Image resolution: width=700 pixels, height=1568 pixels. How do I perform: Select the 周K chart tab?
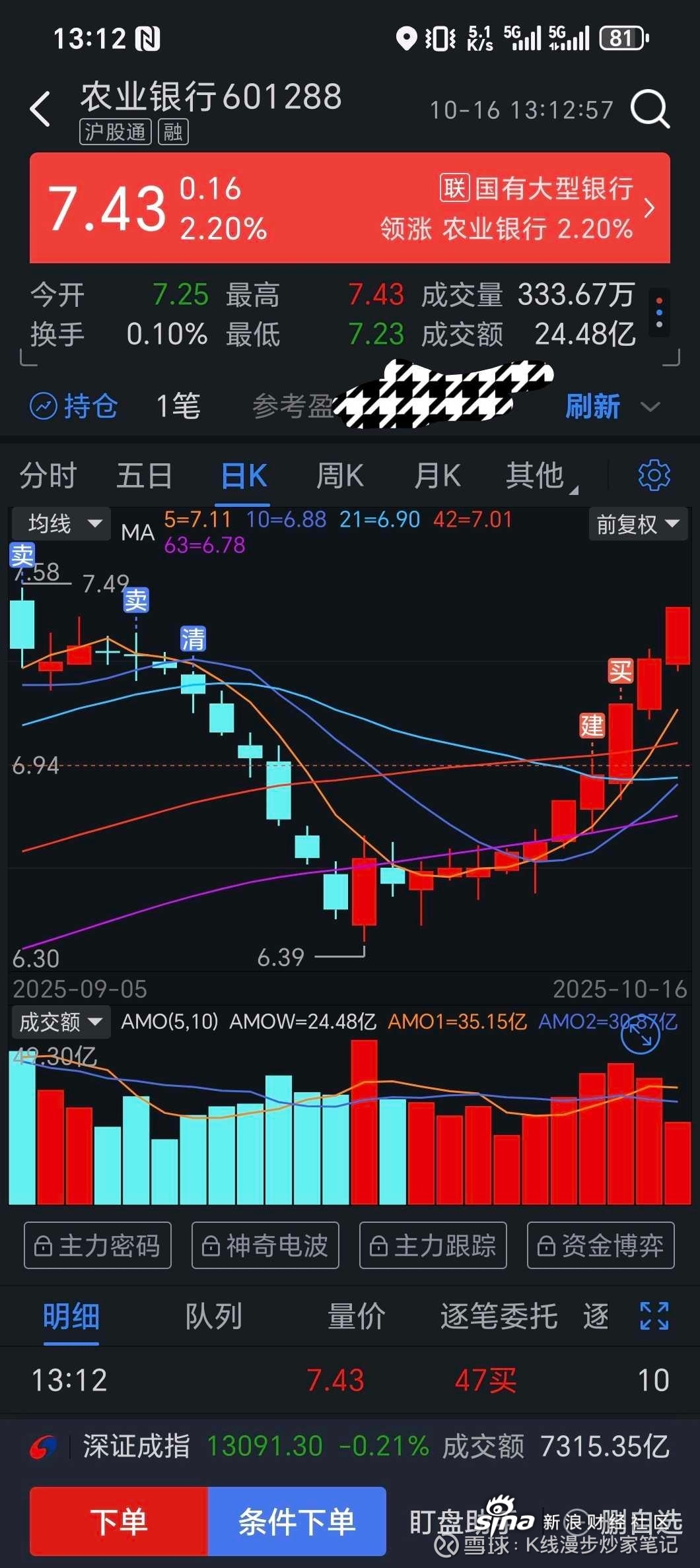click(x=339, y=476)
